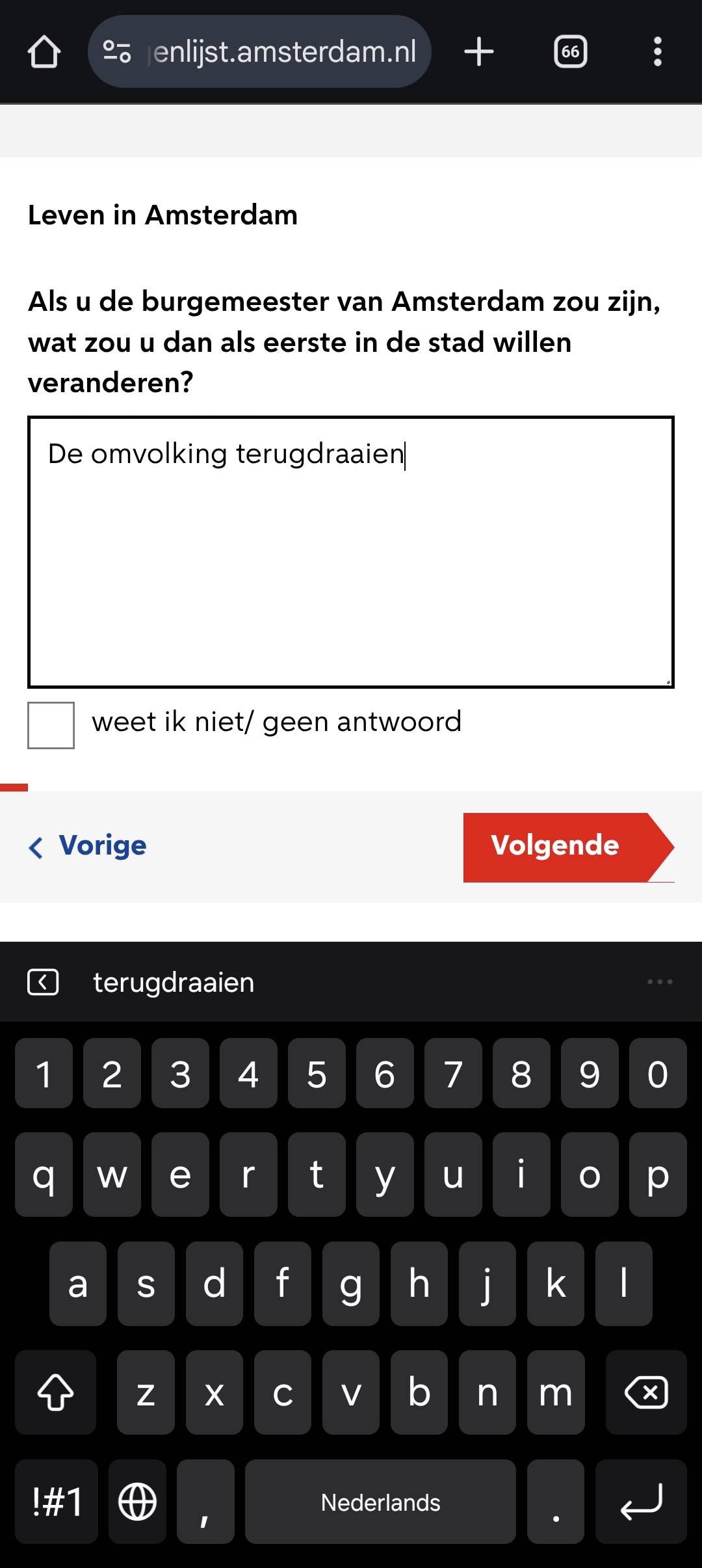Open more keyboard suggestion options

point(660,982)
